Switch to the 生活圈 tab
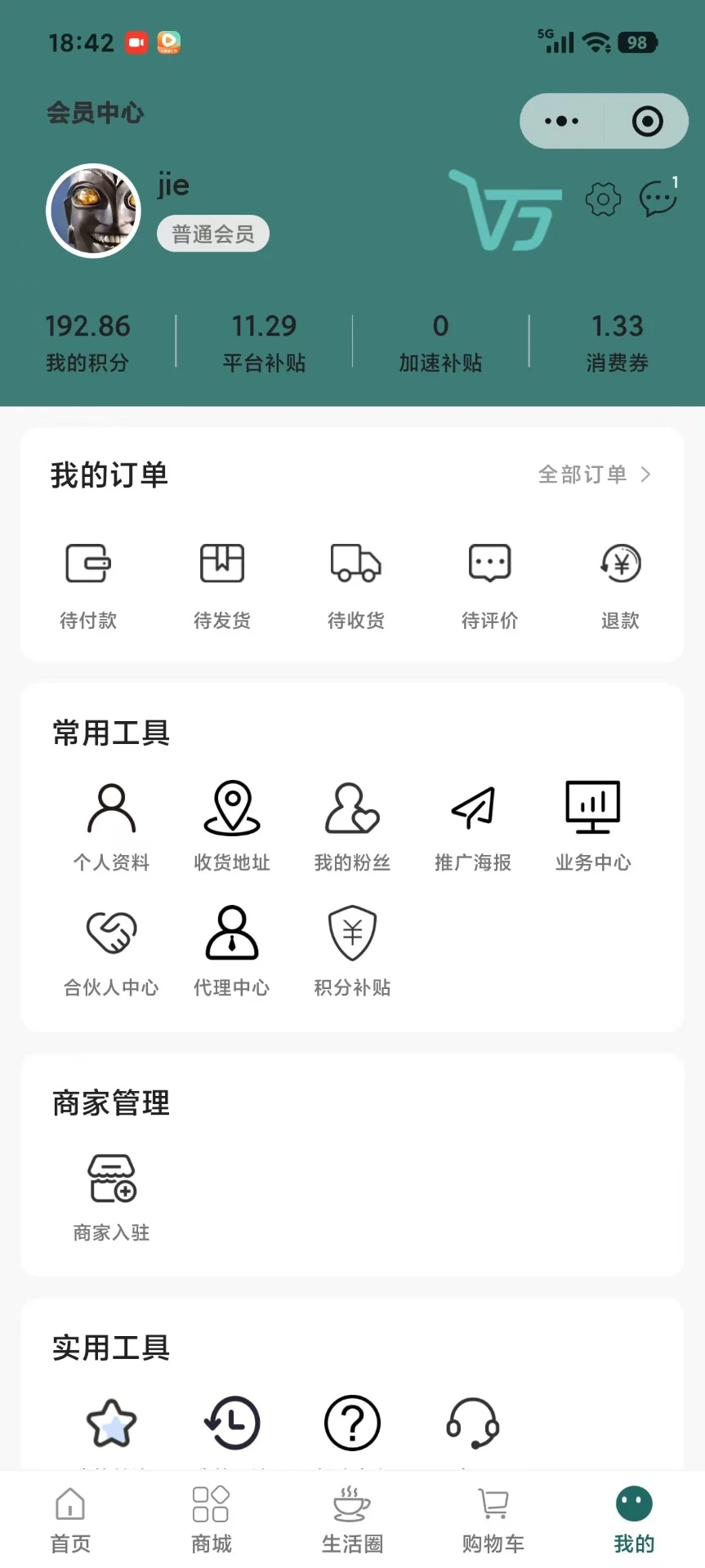Screen dimensions: 705x1568 [x=350, y=1519]
